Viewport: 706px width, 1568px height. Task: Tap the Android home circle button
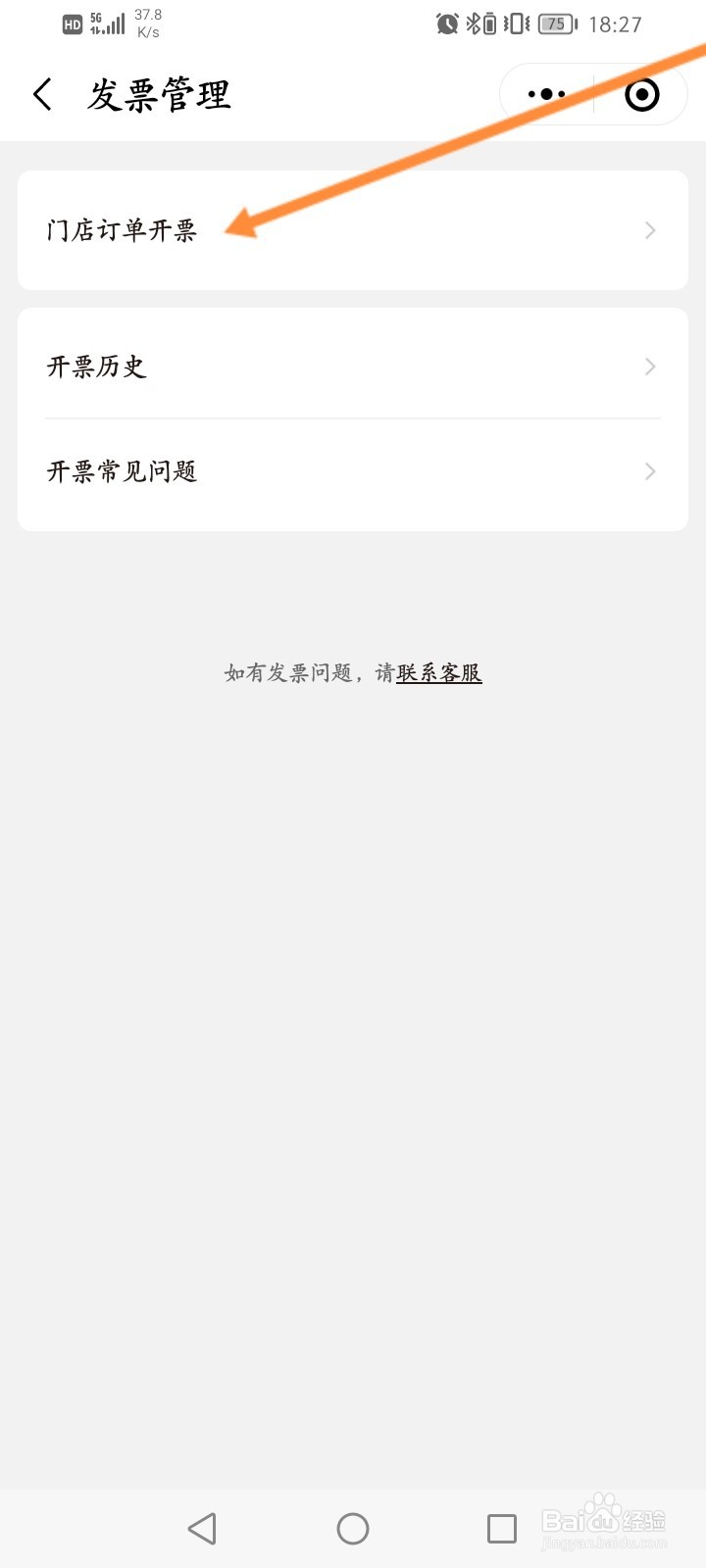pyautogui.click(x=353, y=1527)
